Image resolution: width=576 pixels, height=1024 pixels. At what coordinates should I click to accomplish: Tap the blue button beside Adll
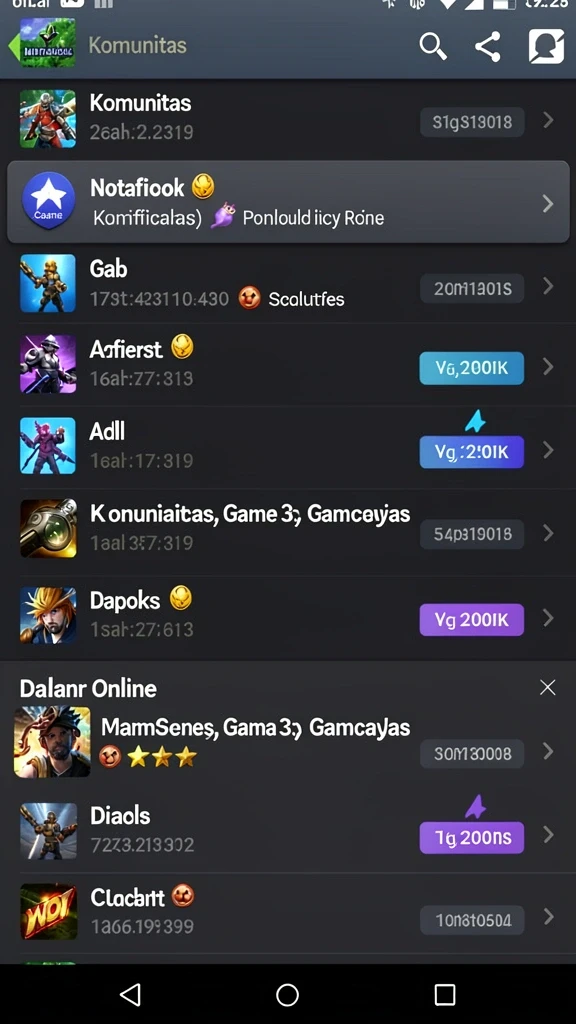pos(472,451)
